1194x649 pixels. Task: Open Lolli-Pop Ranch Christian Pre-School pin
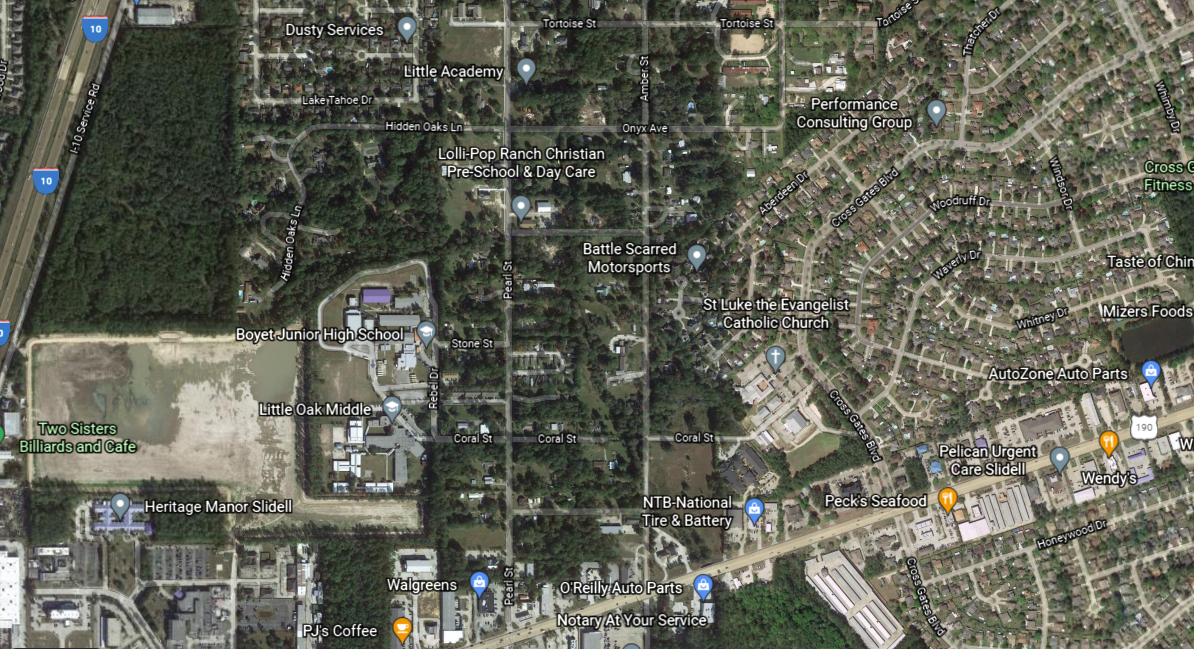[x=520, y=207]
